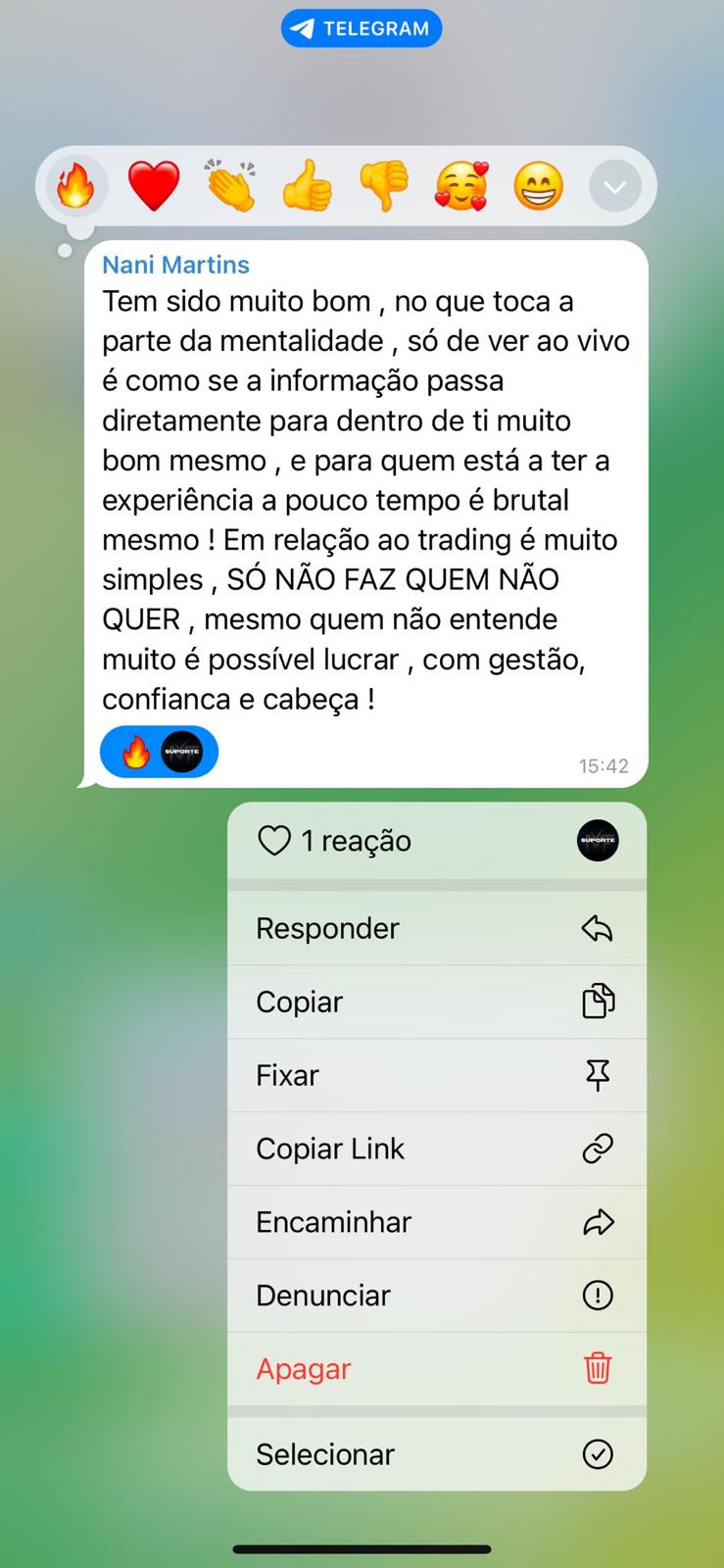Open Nani Martins profile via the name
Screen dimensions: 724x1568
[175, 265]
